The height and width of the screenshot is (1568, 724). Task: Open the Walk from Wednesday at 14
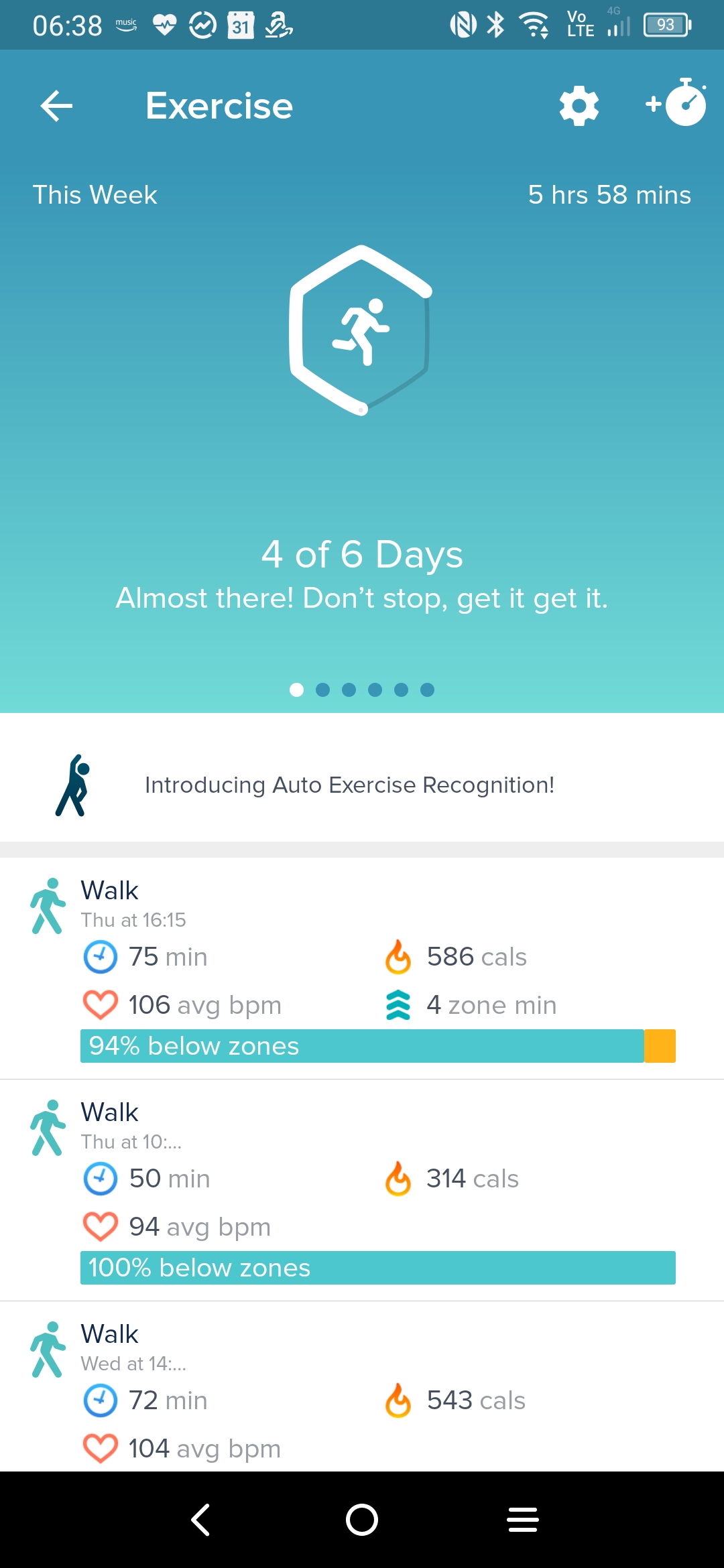tap(362, 1387)
